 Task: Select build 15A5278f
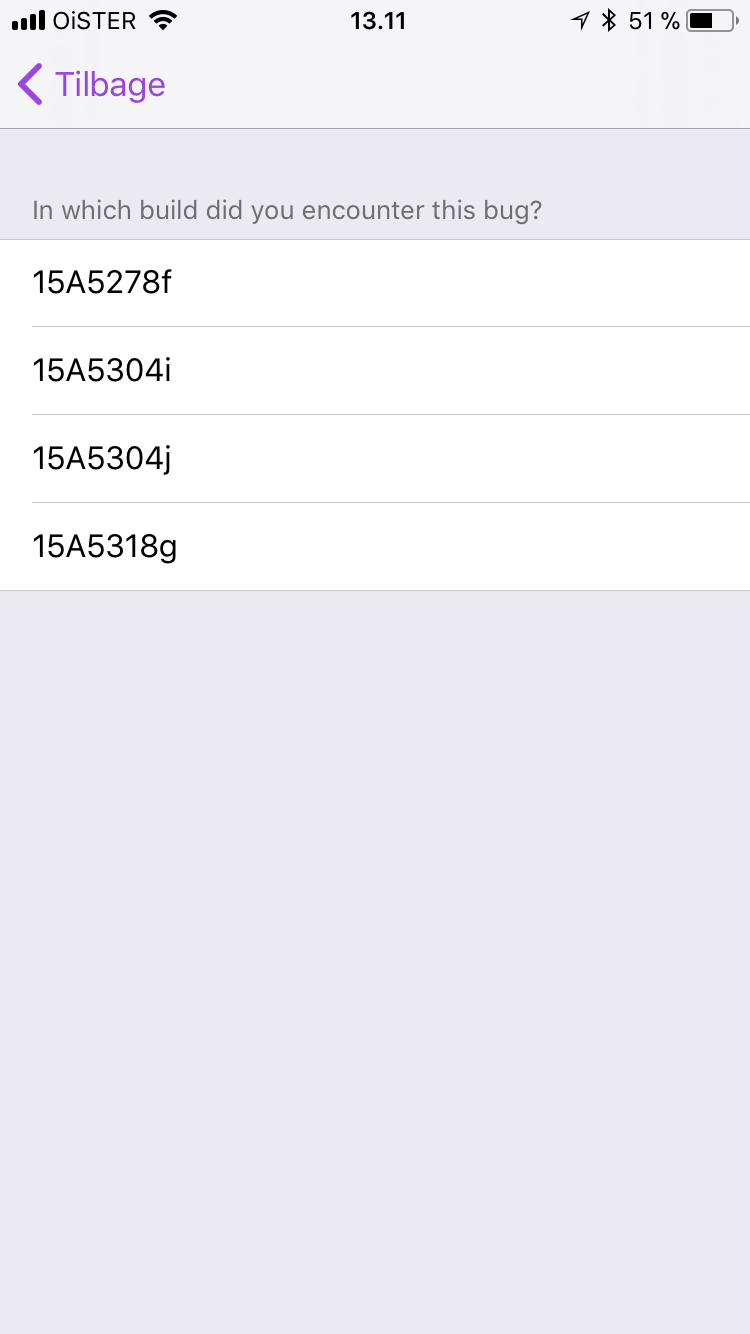point(375,283)
